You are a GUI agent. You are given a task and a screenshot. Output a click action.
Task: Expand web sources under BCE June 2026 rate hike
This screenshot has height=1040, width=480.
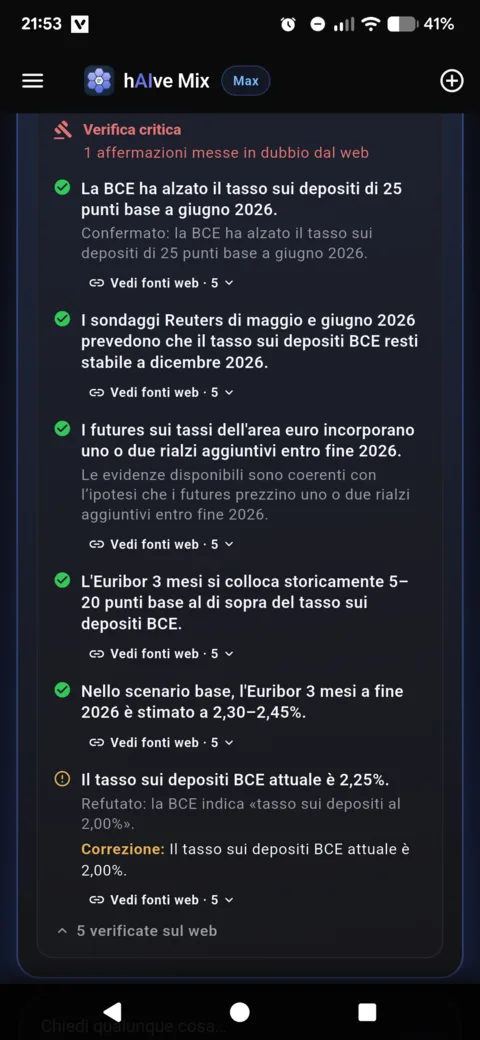point(161,283)
